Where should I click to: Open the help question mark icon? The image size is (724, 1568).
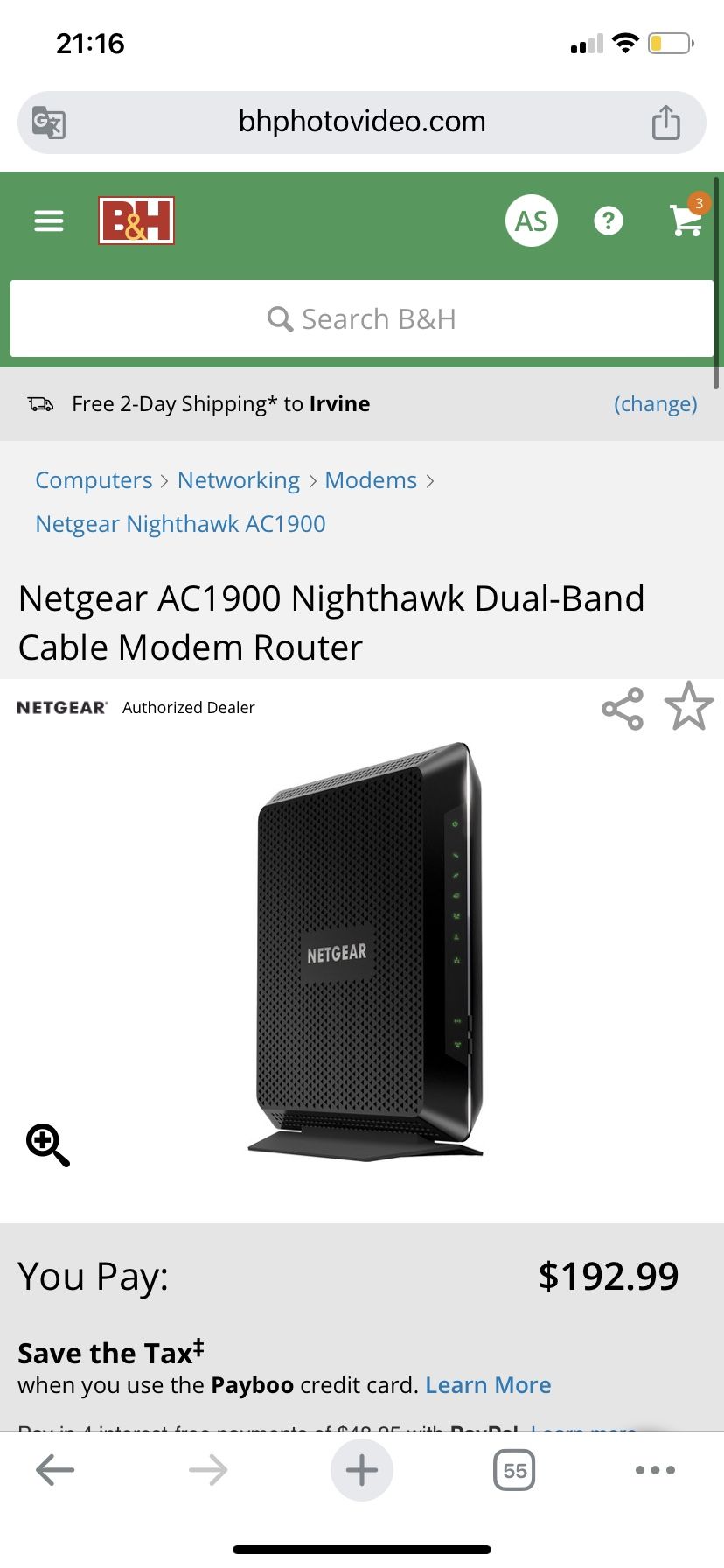tap(609, 220)
